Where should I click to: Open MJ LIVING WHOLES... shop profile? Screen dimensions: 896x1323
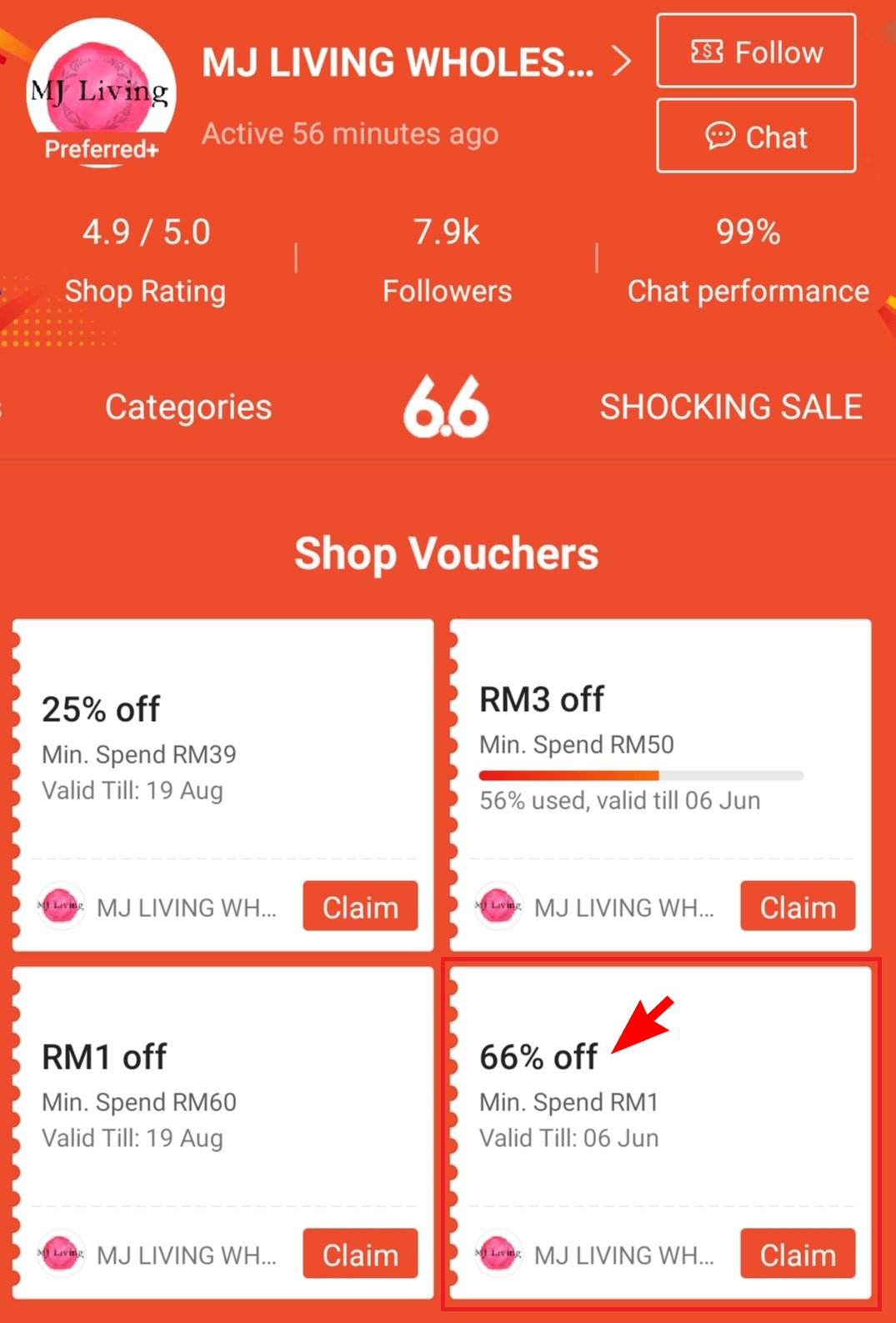[415, 63]
